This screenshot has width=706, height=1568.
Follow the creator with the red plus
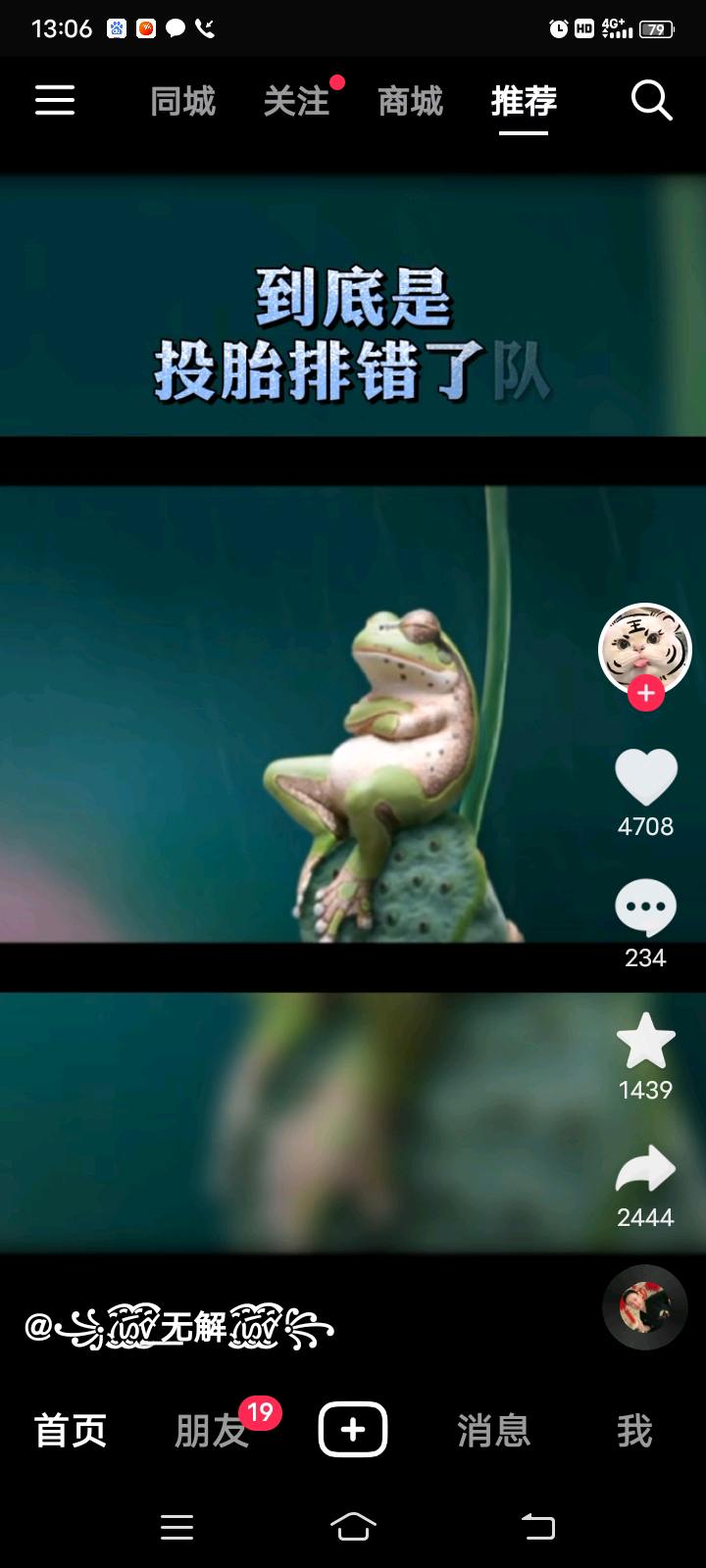pyautogui.click(x=645, y=694)
